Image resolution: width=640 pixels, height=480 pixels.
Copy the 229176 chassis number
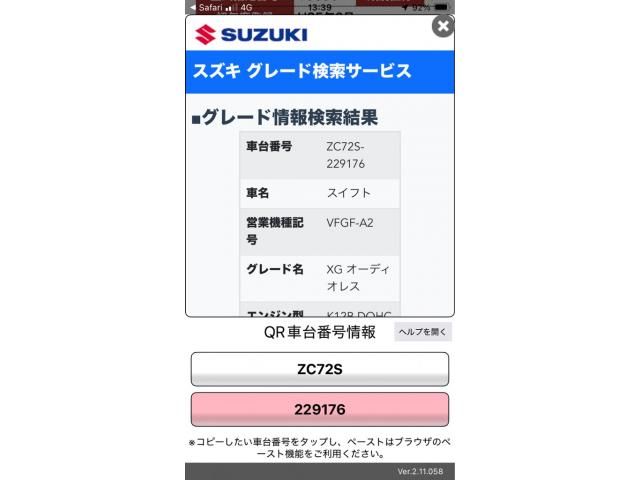tap(320, 409)
